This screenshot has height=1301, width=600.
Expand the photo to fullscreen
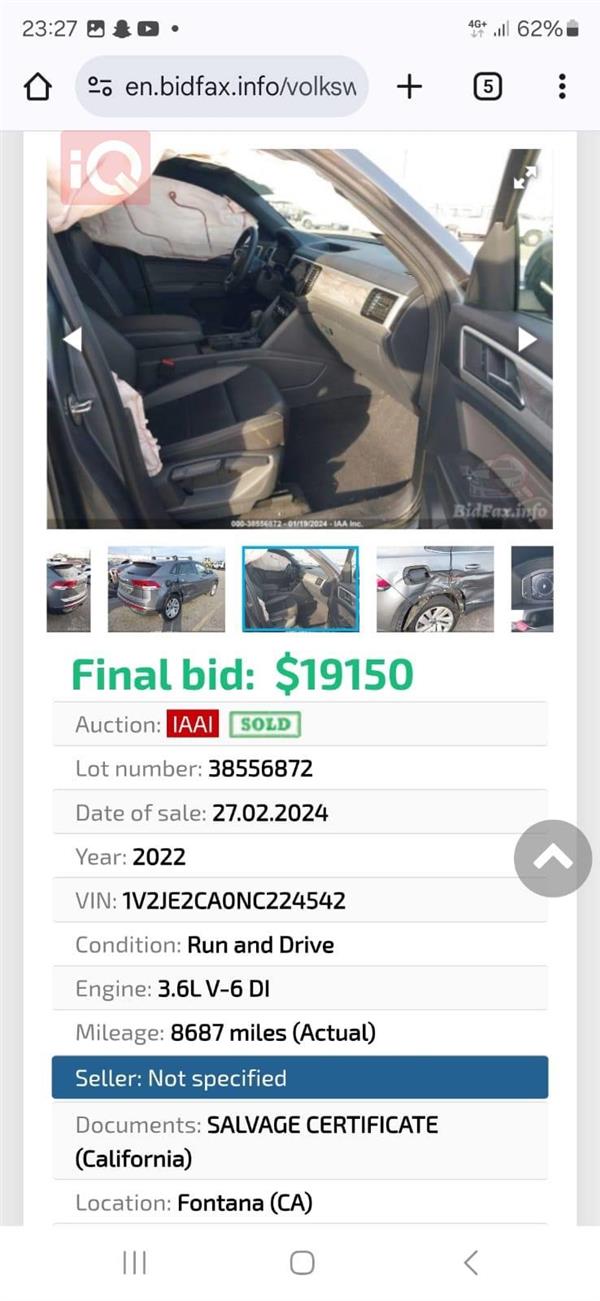[x=525, y=177]
